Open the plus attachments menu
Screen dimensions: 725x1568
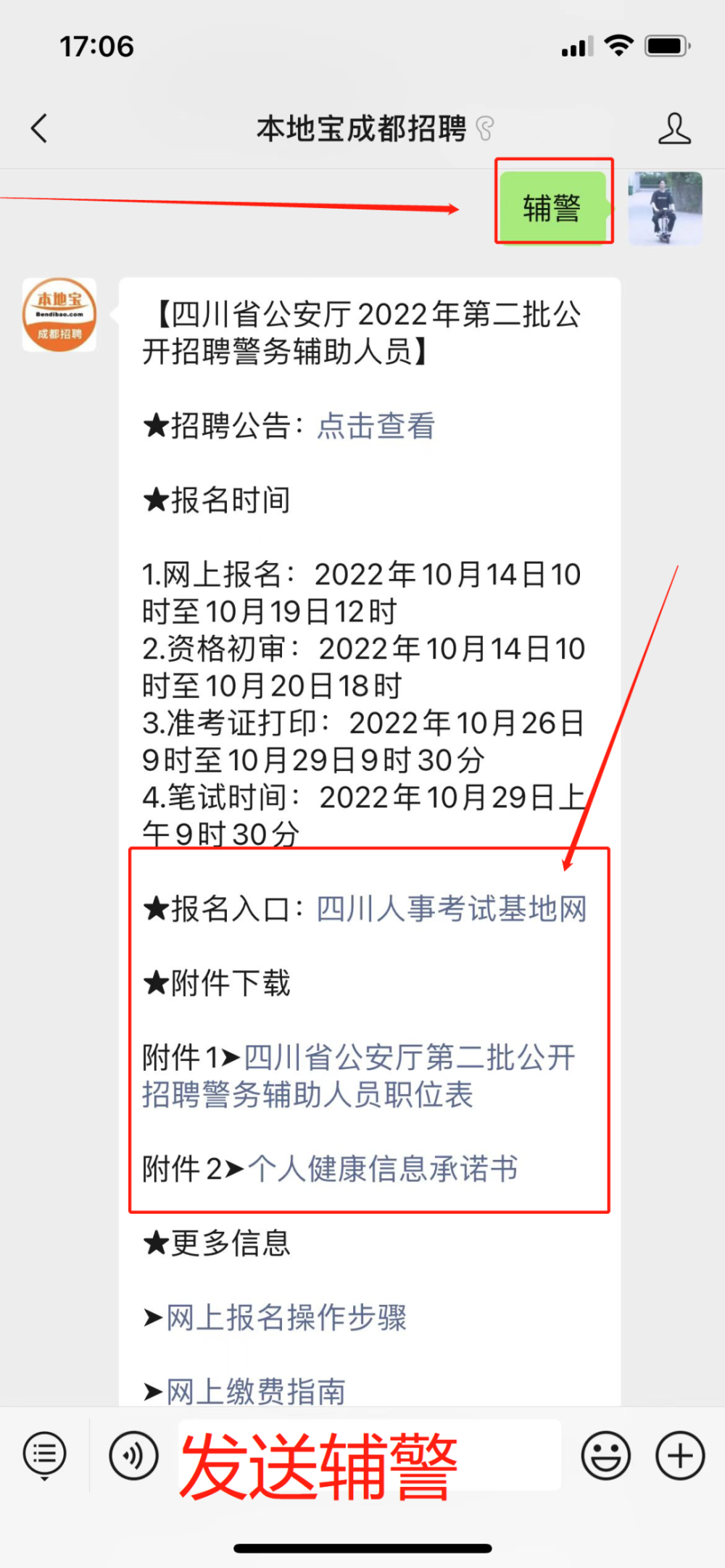click(680, 1455)
